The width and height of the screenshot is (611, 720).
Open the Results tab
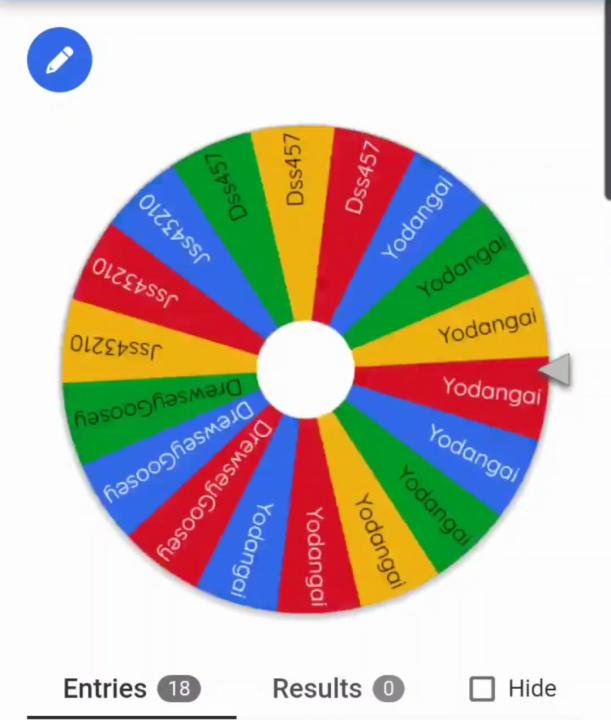[x=337, y=689]
